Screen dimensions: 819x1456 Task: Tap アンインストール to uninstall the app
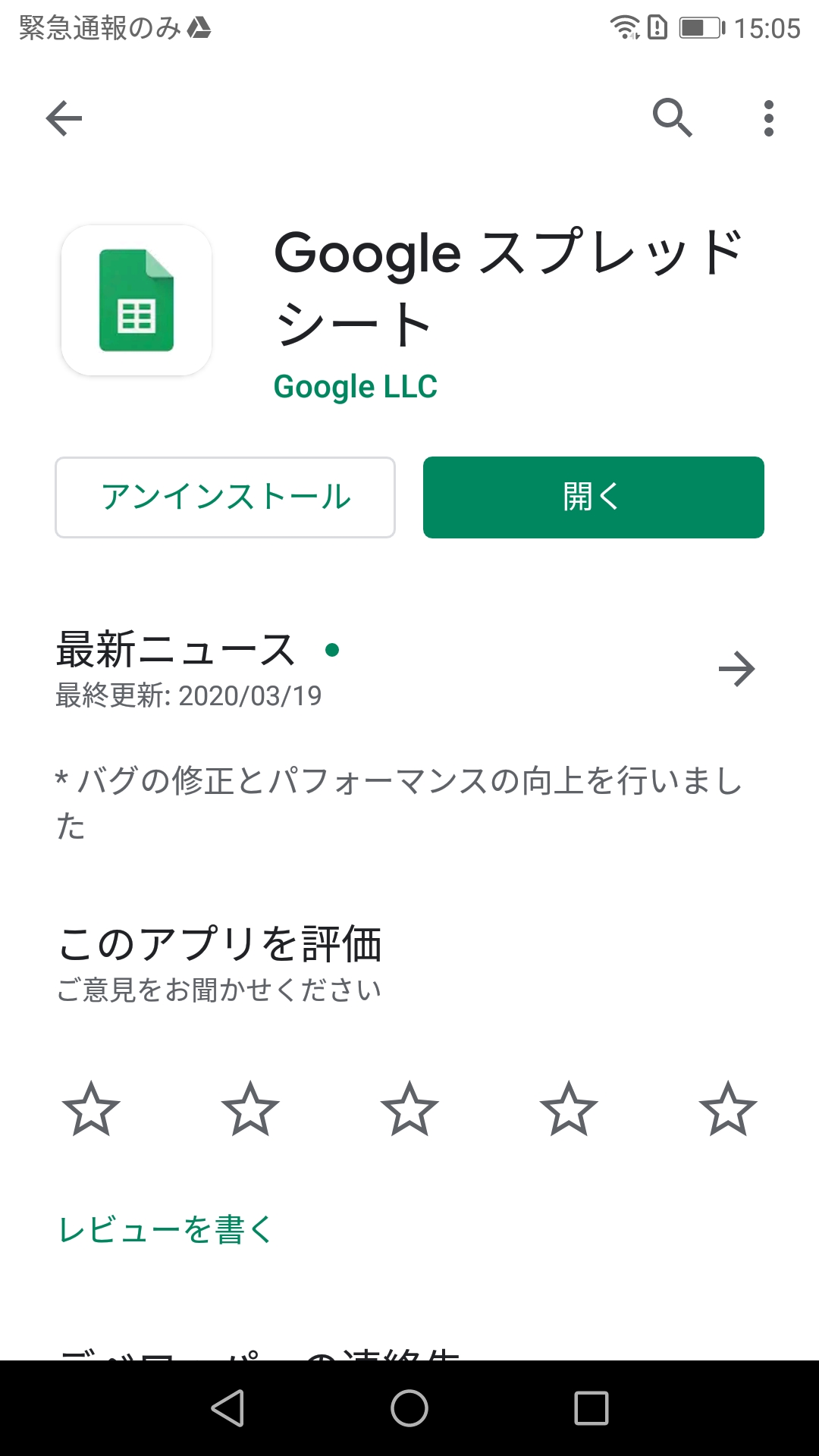[224, 497]
